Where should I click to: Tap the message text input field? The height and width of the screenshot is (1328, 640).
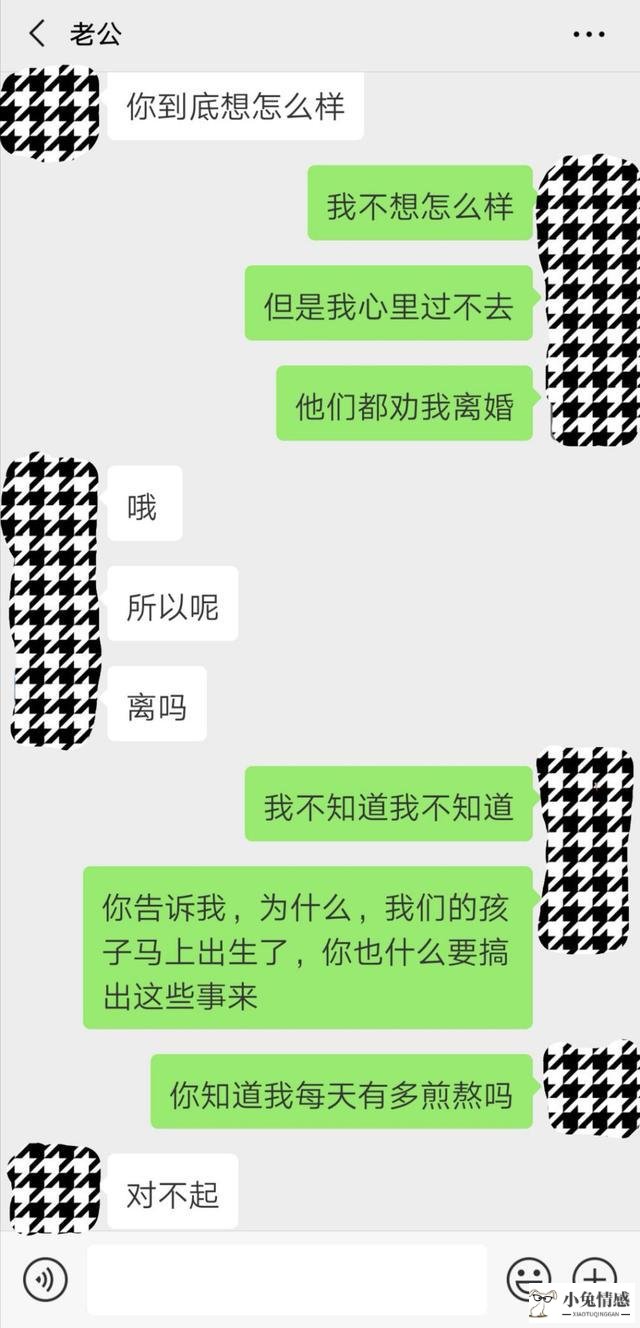(286, 1279)
